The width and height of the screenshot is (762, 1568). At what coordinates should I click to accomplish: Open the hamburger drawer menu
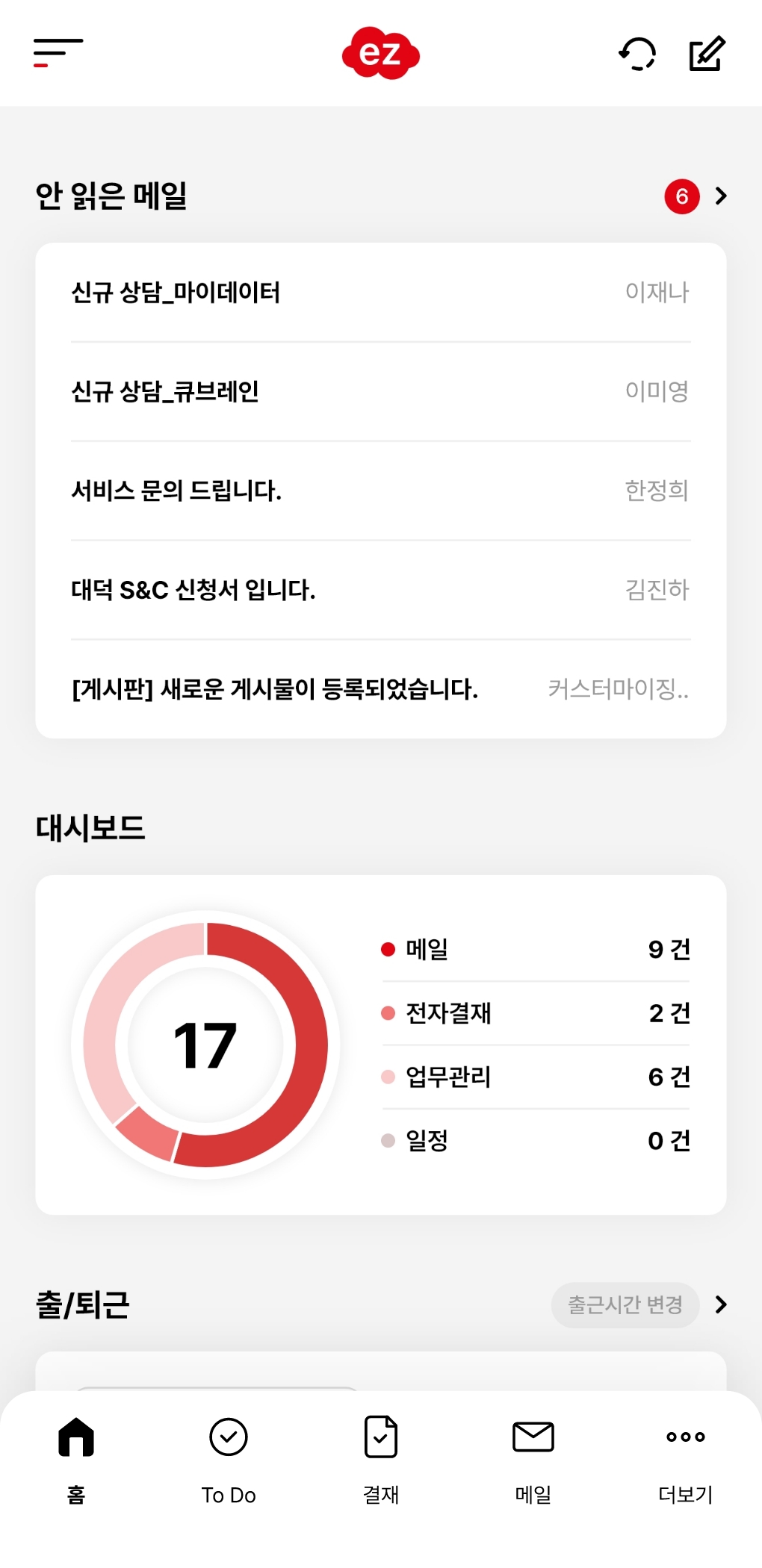tap(58, 53)
